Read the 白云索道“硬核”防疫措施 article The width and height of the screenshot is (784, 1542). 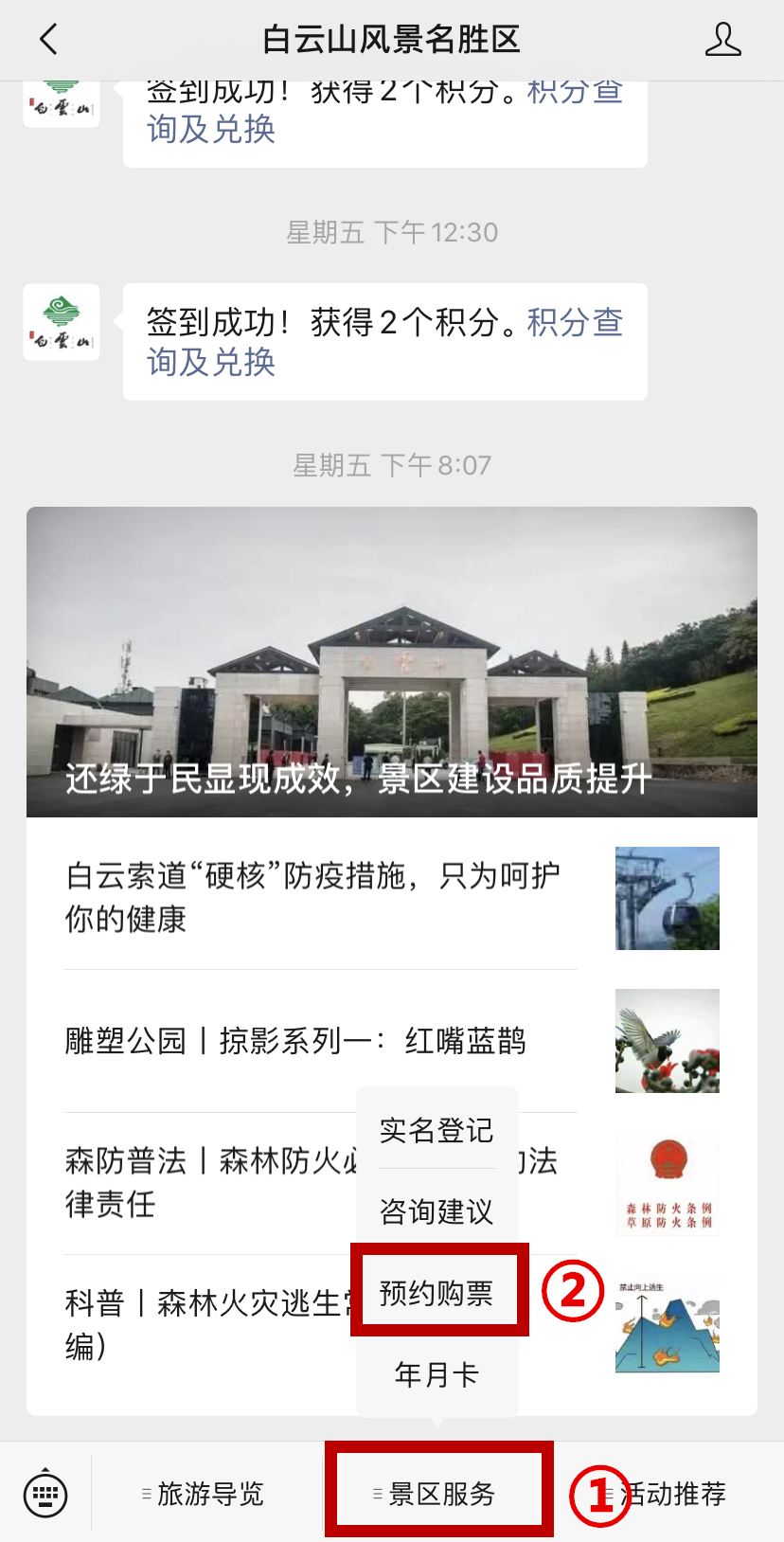click(312, 896)
